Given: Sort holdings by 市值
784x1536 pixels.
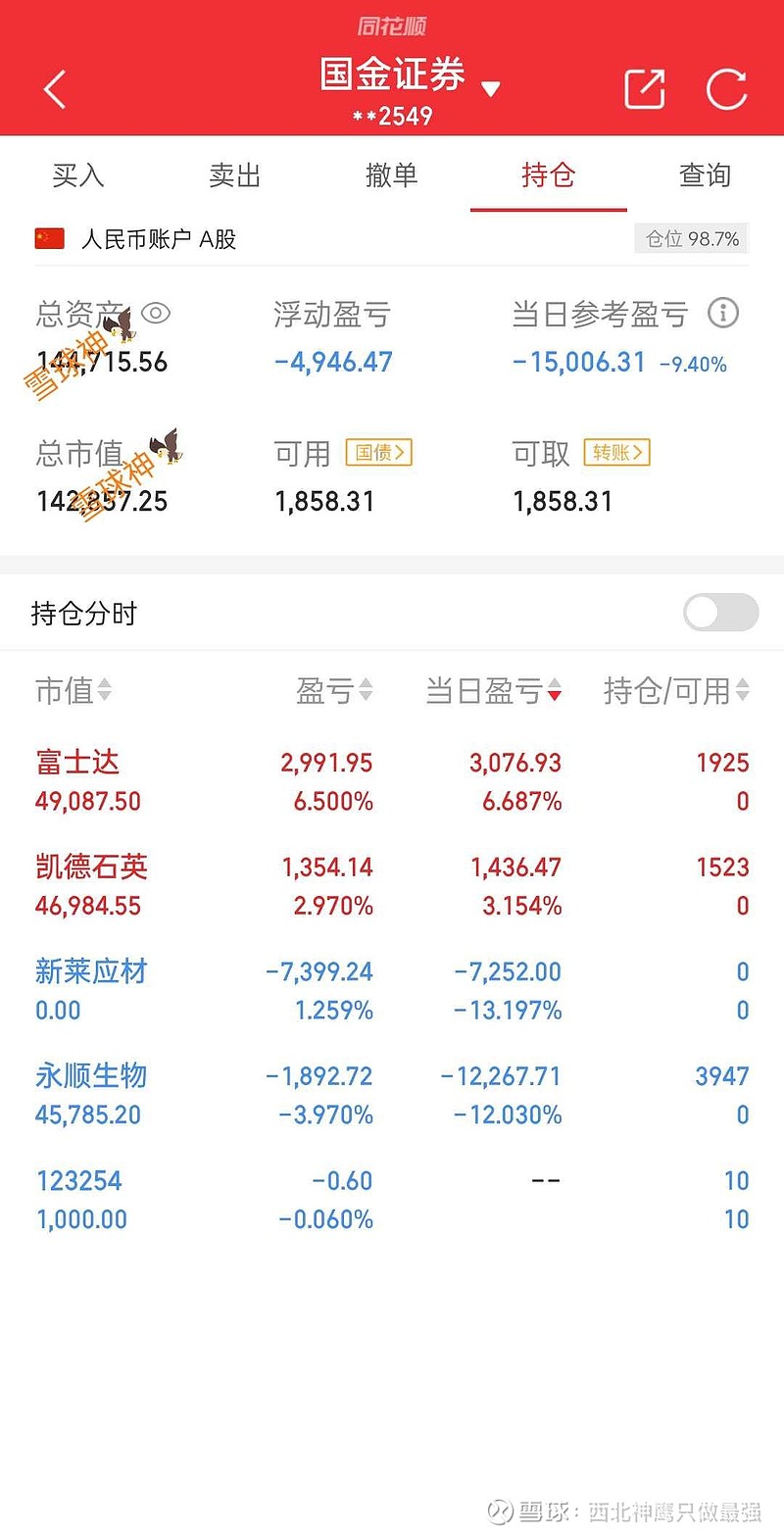Looking at the screenshot, I should pos(73,691).
